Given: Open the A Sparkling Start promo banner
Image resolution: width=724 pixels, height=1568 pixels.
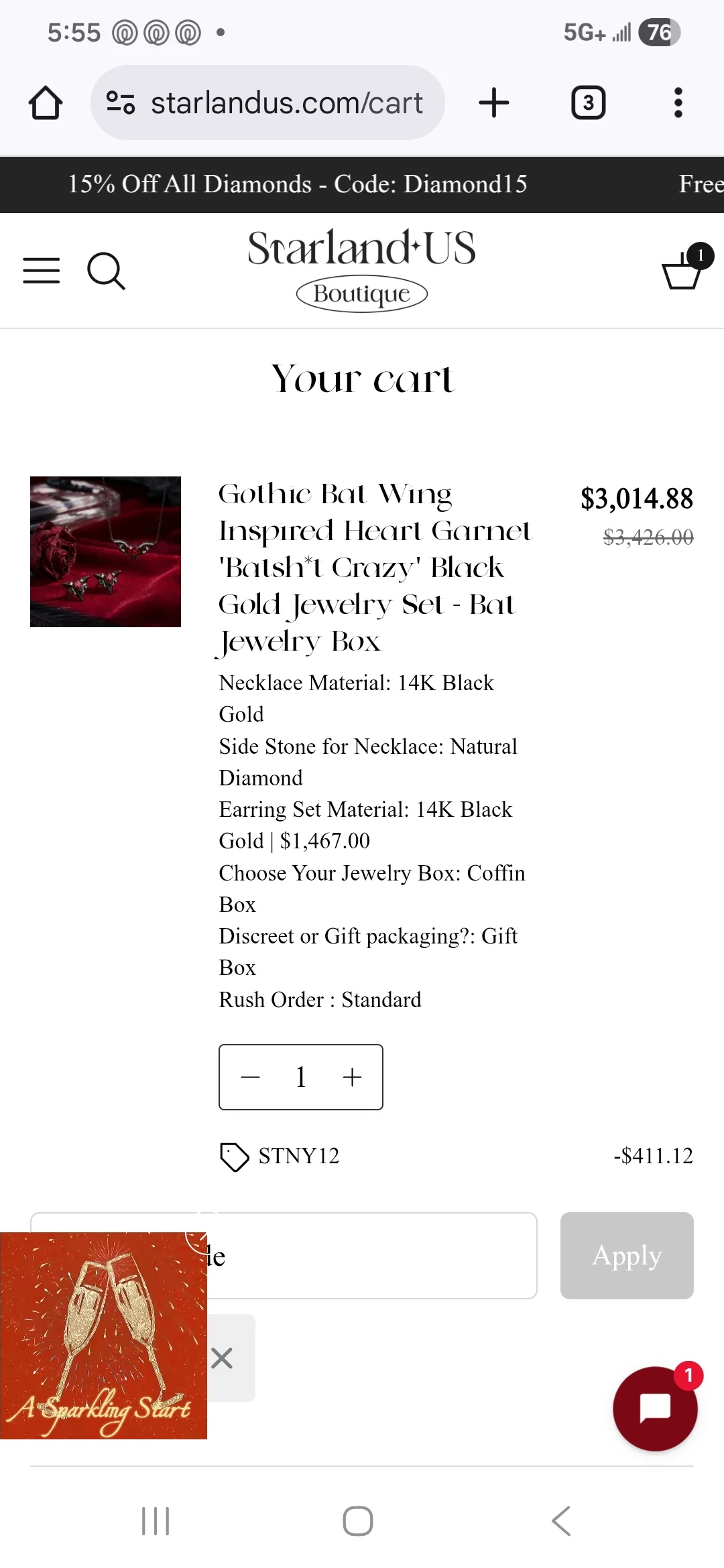Looking at the screenshot, I should 103,1335.
